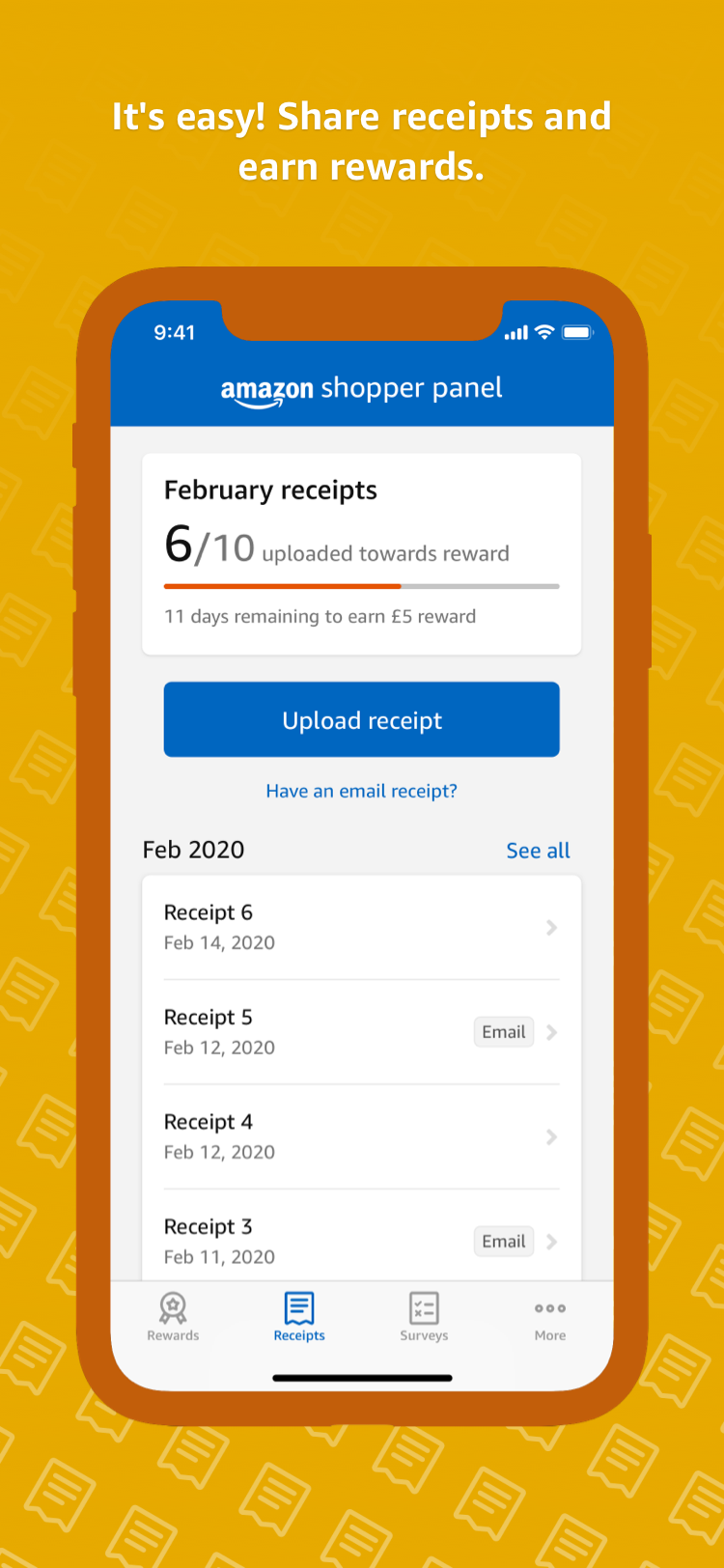
Task: Tap the Receipts document icon
Action: (298, 1307)
